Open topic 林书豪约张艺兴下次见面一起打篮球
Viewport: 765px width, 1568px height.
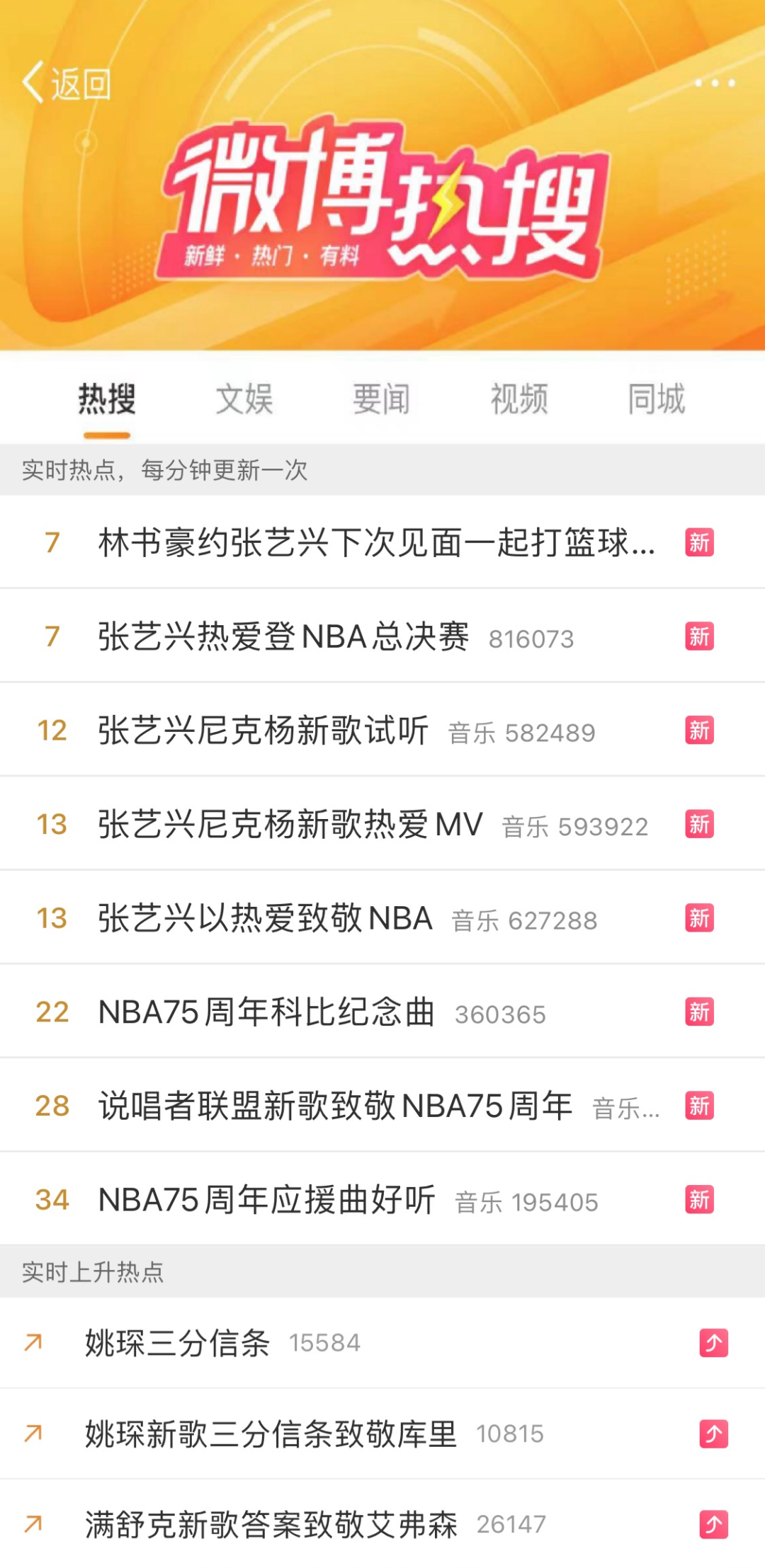coord(375,543)
